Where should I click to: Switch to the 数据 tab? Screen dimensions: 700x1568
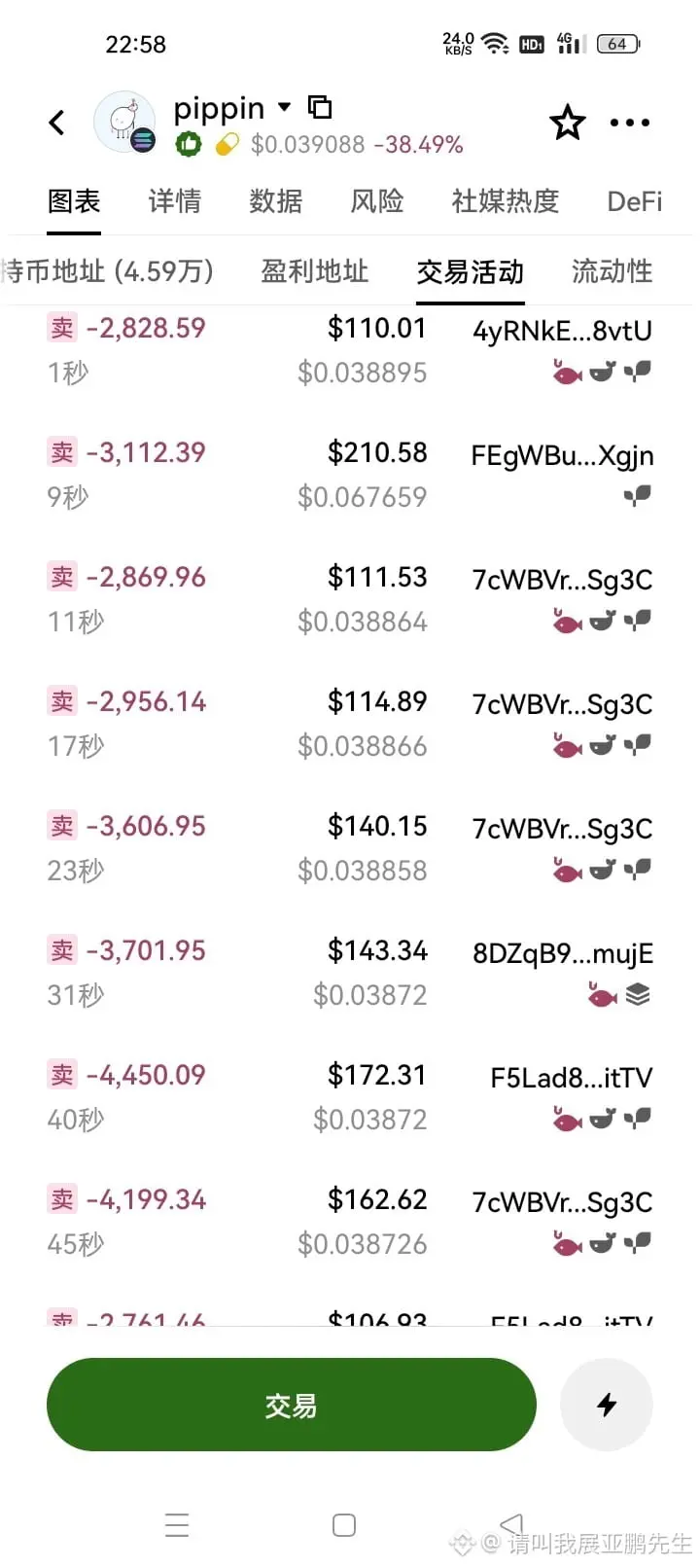[276, 201]
